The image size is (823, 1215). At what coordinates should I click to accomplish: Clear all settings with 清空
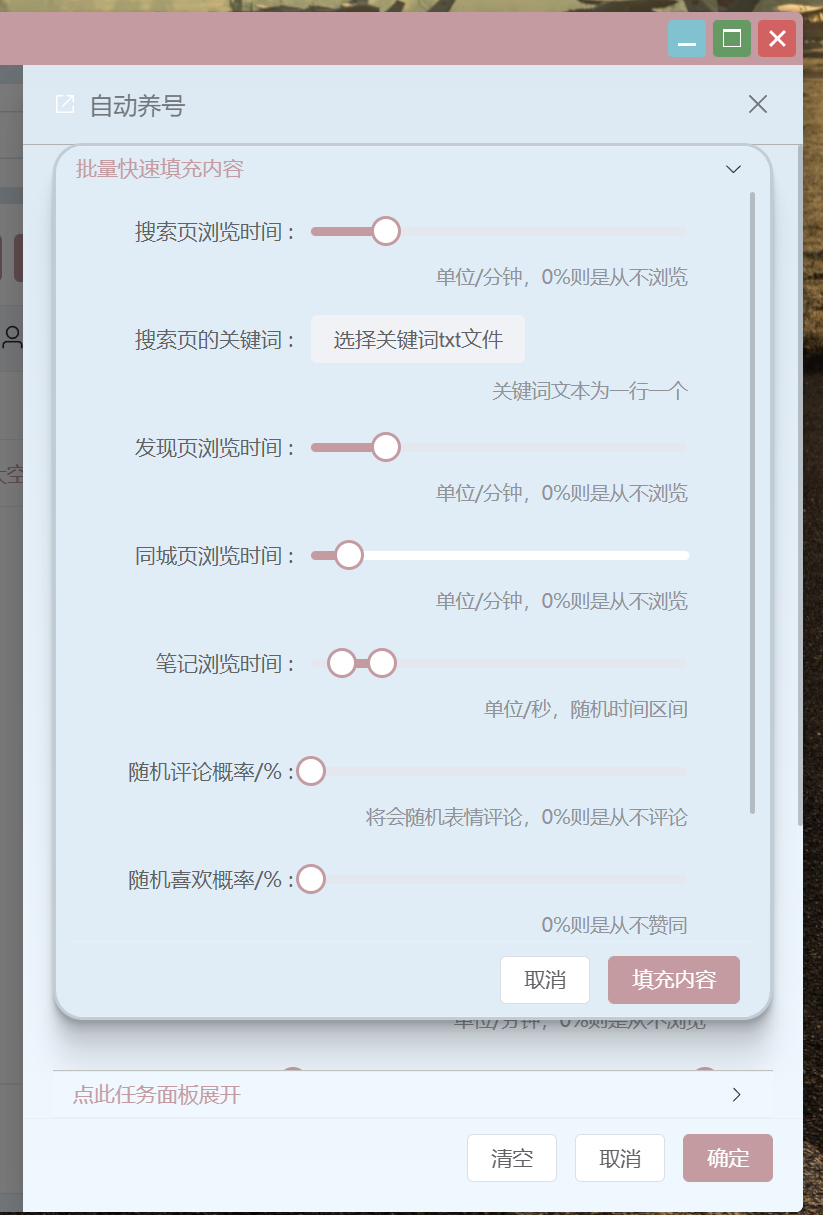pyautogui.click(x=511, y=1158)
